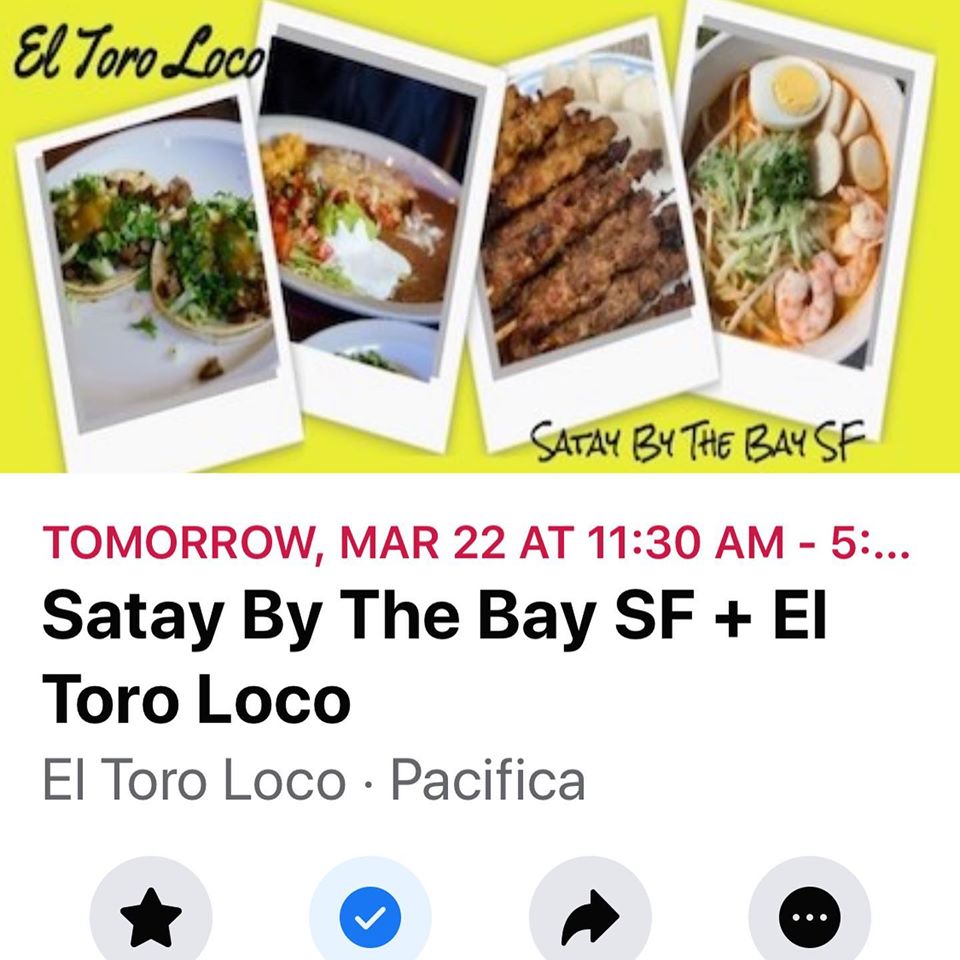Open the three-dot more options menu

pyautogui.click(x=809, y=915)
